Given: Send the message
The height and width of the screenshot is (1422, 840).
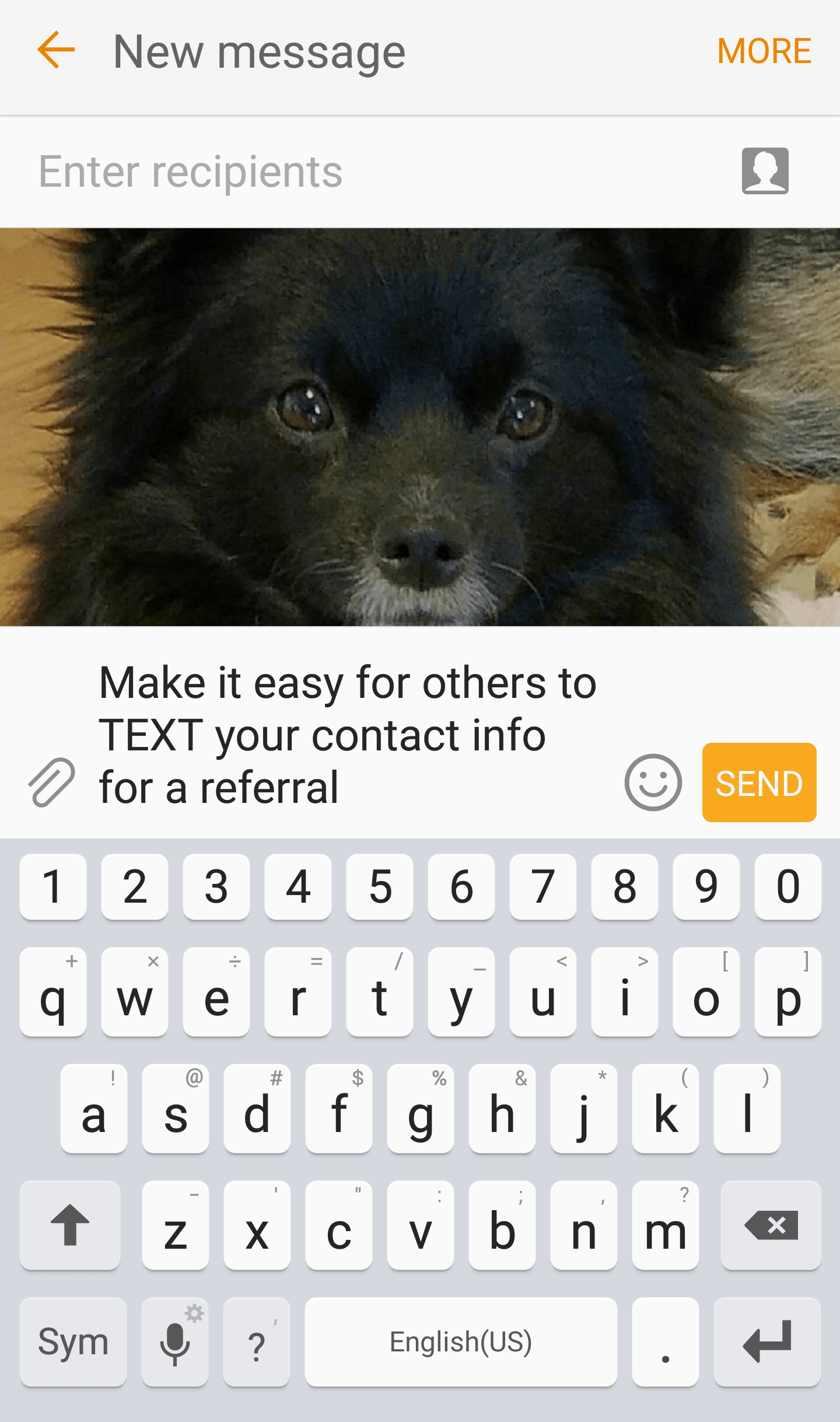Looking at the screenshot, I should 759,782.
